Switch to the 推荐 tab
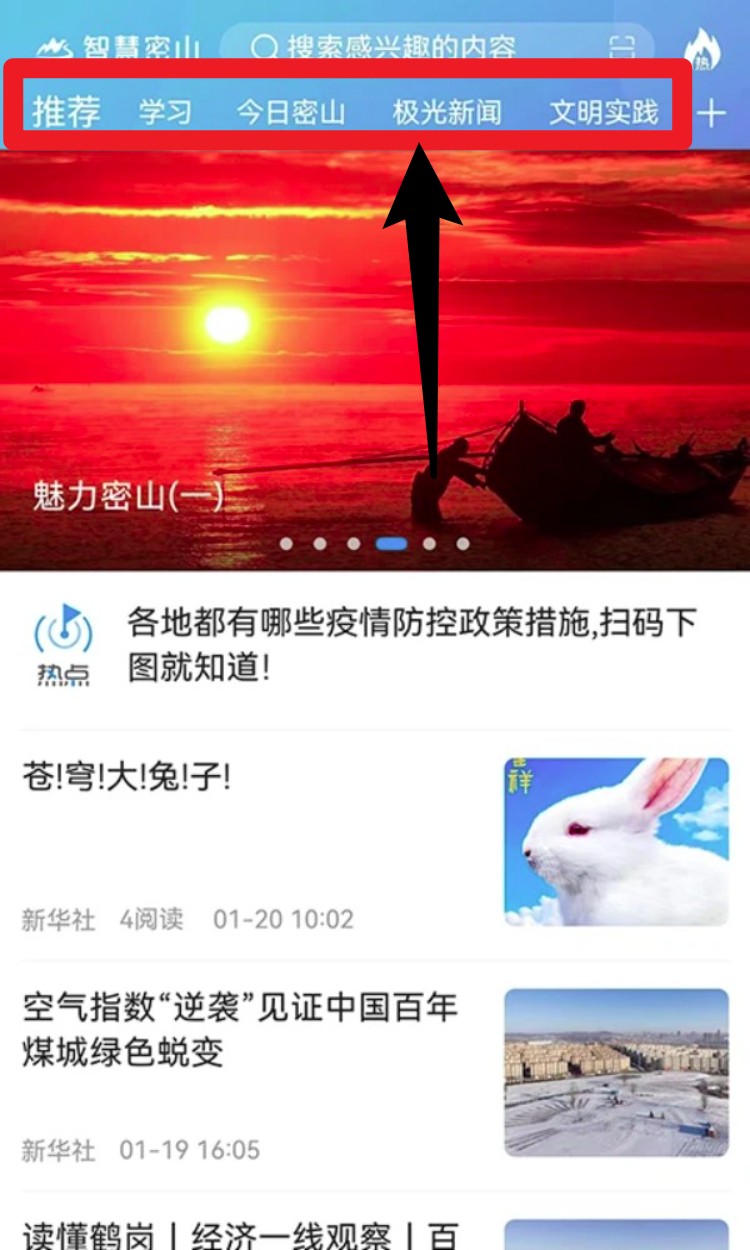This screenshot has height=1250, width=750. click(x=66, y=112)
